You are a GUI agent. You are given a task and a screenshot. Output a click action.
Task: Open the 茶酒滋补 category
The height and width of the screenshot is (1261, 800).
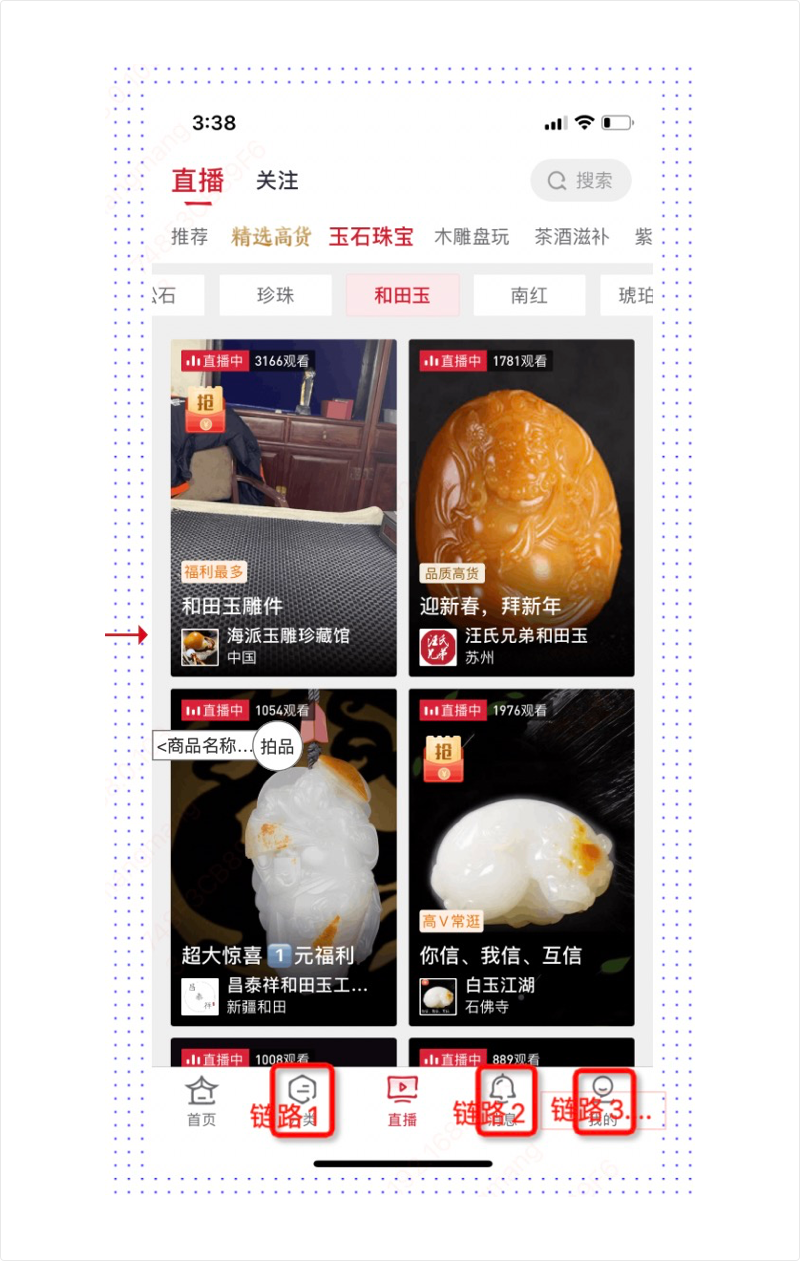coord(571,237)
